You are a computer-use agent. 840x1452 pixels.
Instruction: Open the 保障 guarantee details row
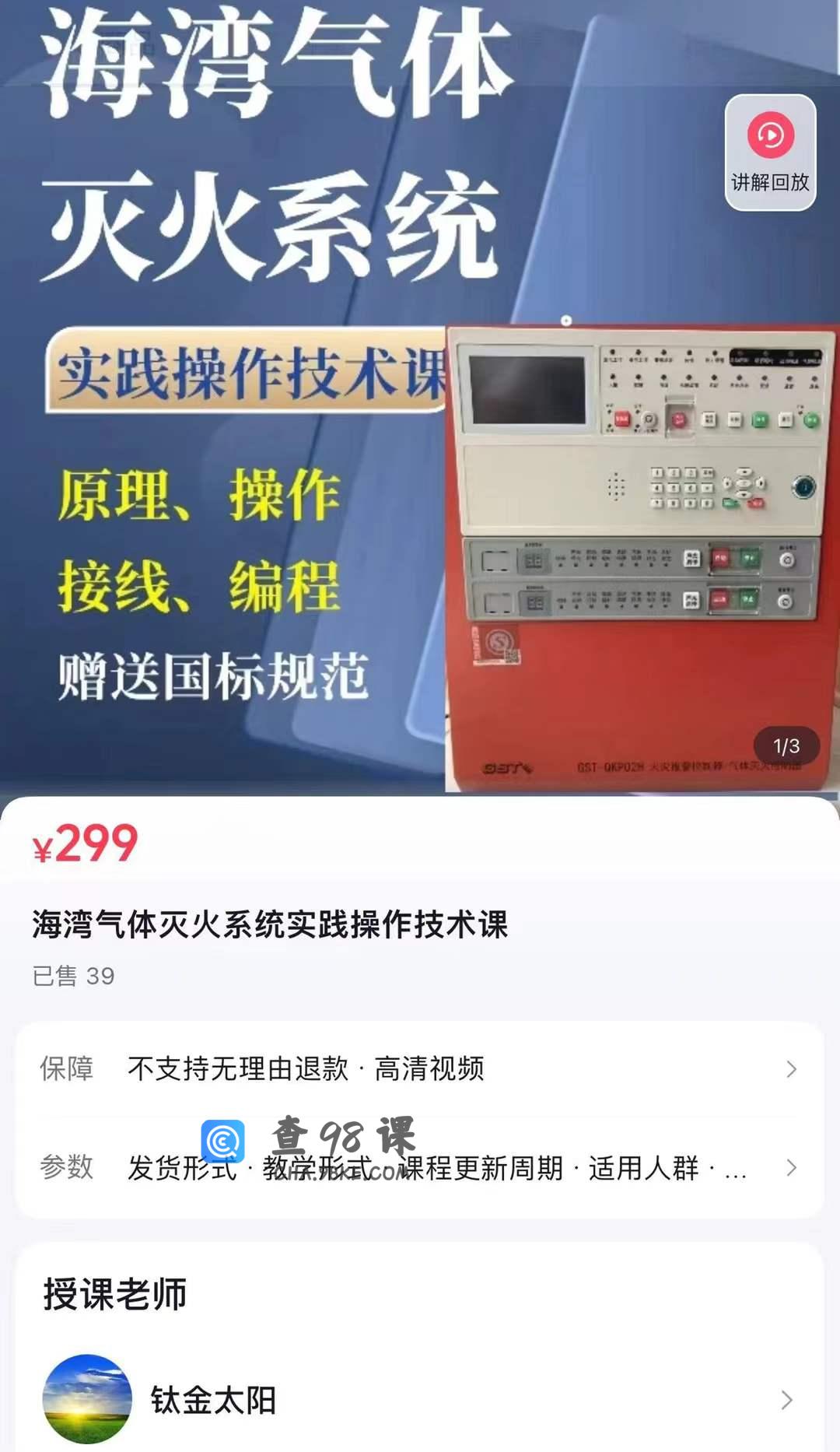pos(420,1068)
